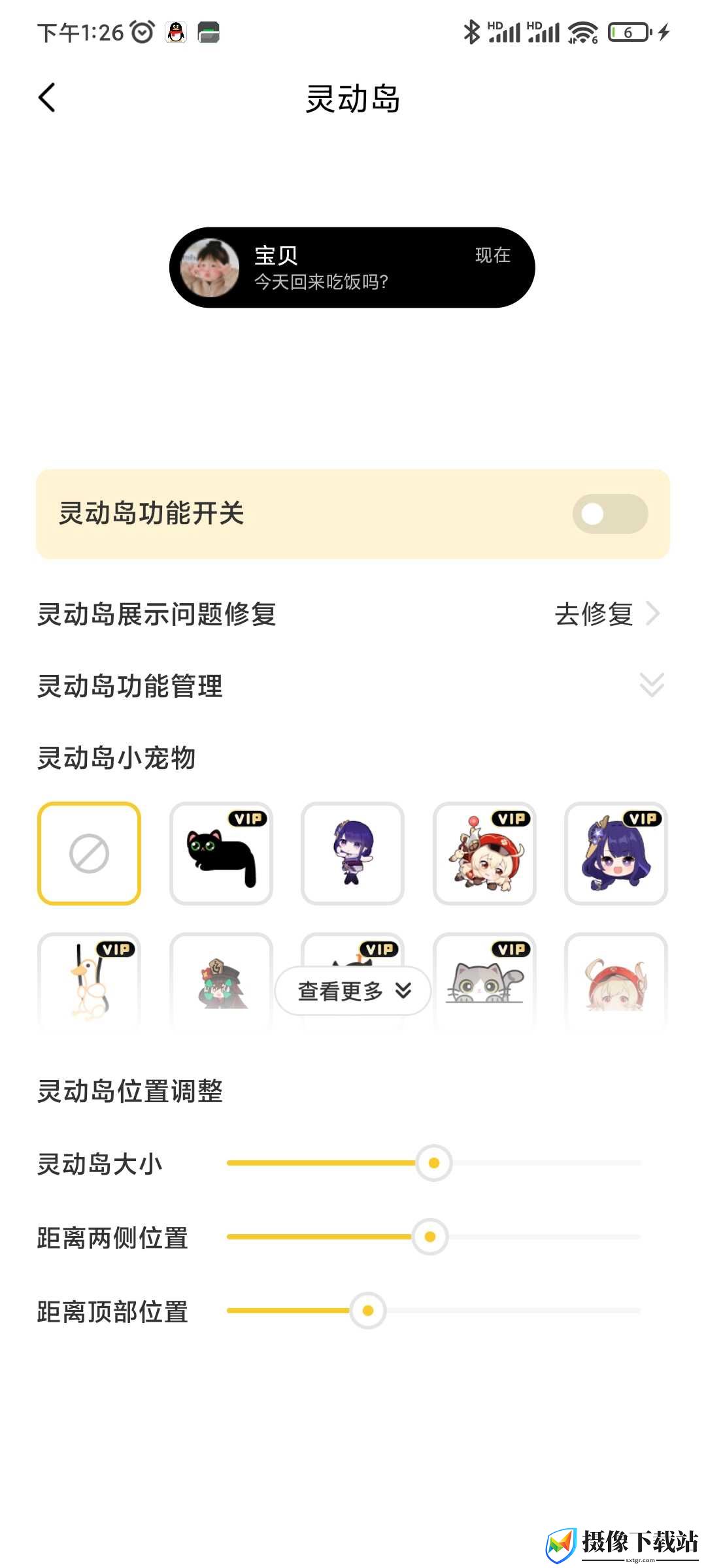Image resolution: width=706 pixels, height=1568 pixels.
Task: Tap the 距离顶部位置 slider handle
Action: click(x=368, y=1311)
